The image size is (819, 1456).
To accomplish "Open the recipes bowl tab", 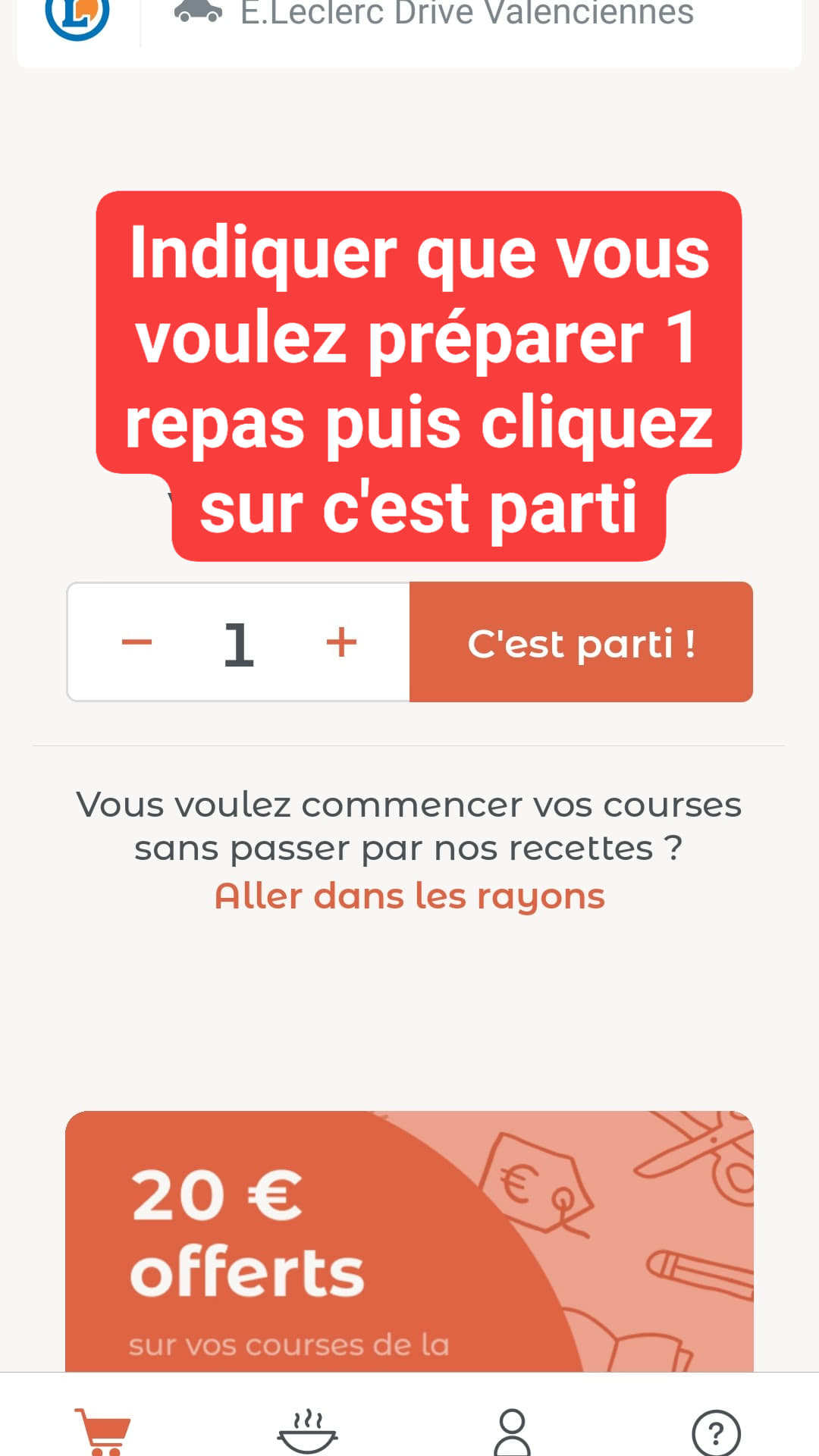I will [307, 1430].
